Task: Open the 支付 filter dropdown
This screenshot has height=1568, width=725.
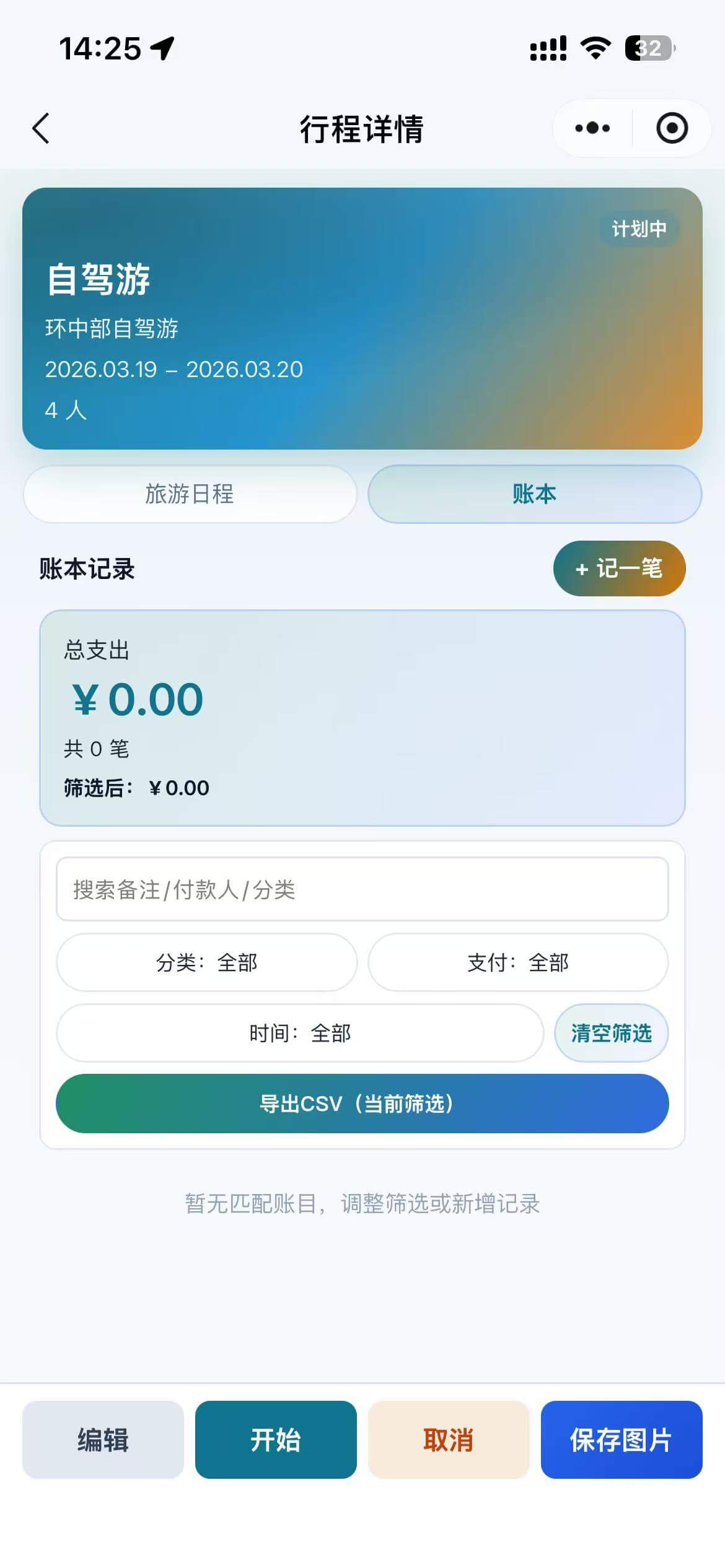Action: (518, 962)
